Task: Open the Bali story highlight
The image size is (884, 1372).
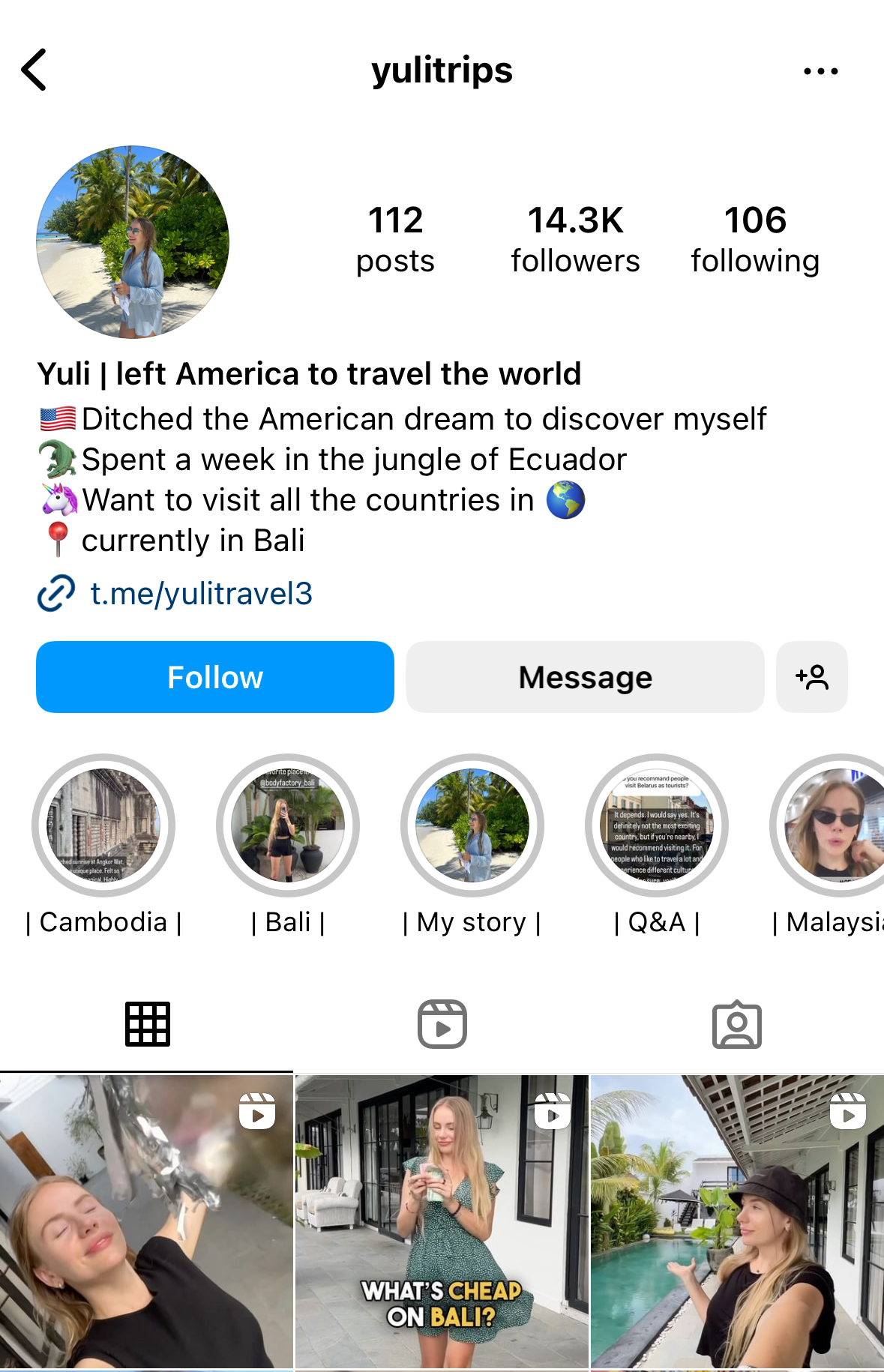Action: click(288, 825)
